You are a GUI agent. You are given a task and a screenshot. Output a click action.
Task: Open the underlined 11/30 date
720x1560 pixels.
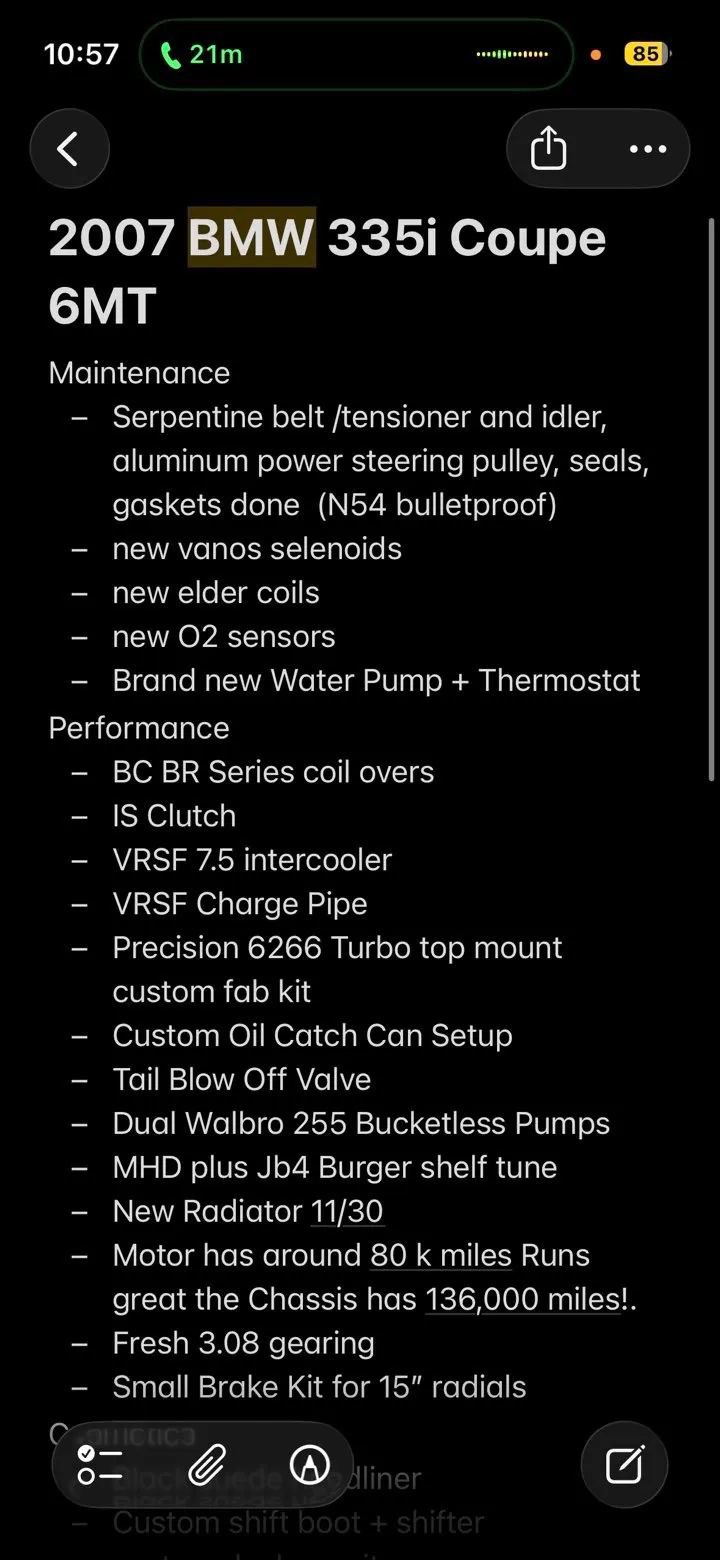347,1211
